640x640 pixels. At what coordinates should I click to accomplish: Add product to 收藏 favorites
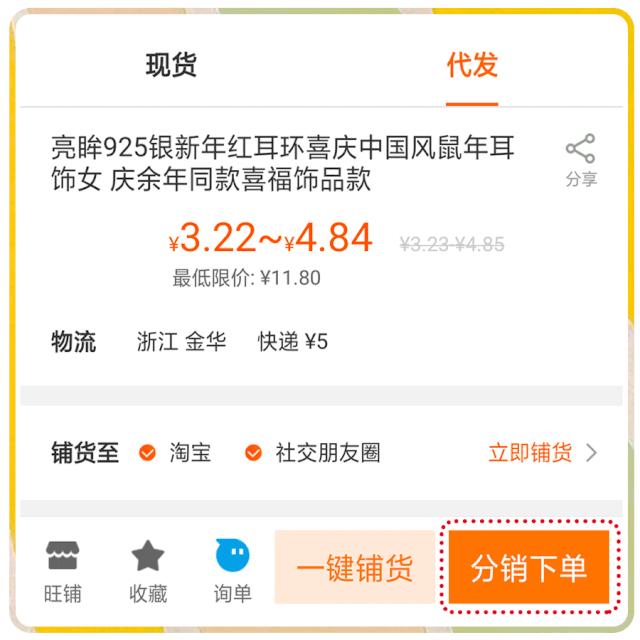click(x=148, y=570)
